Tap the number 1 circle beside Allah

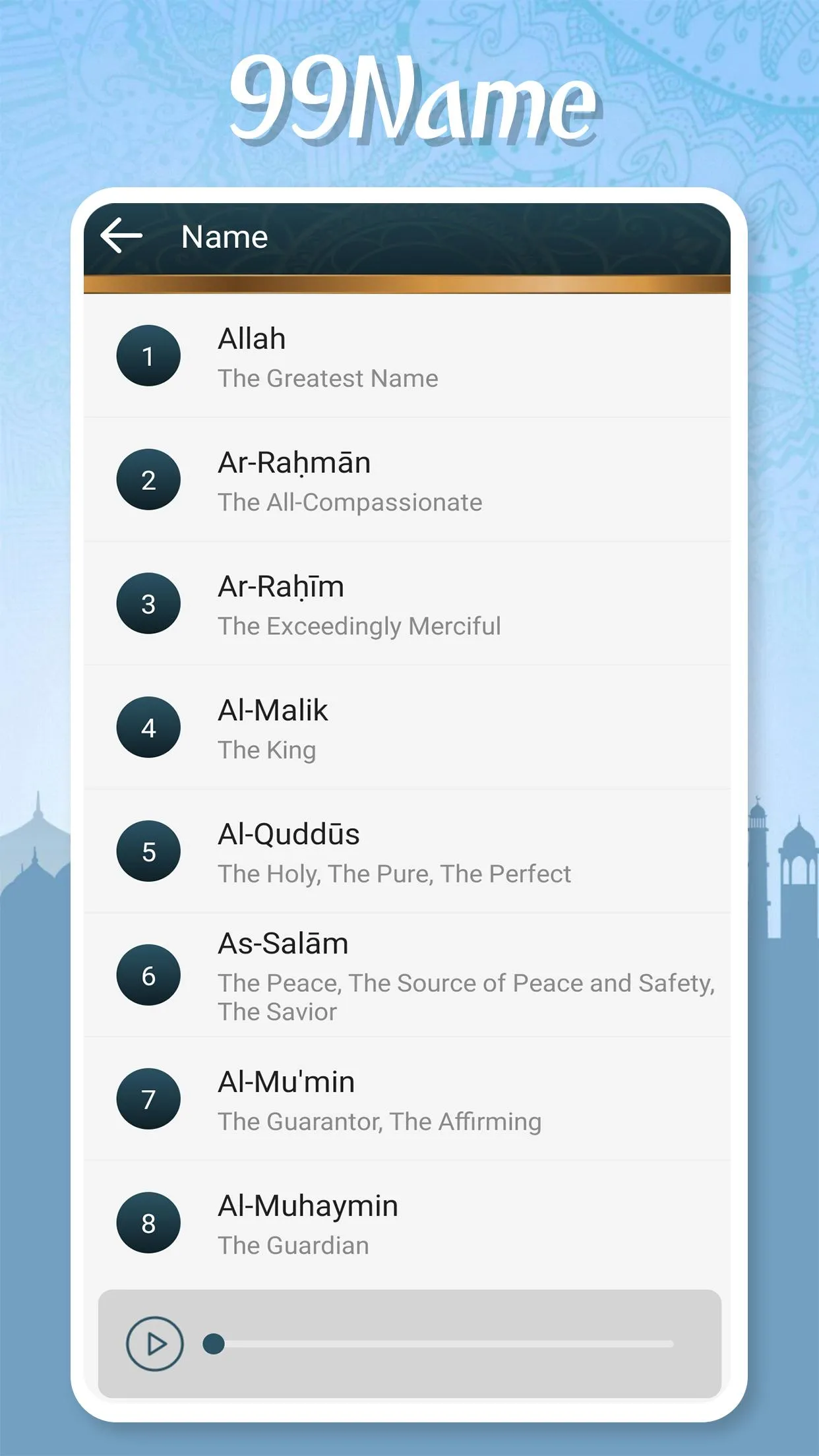[148, 355]
